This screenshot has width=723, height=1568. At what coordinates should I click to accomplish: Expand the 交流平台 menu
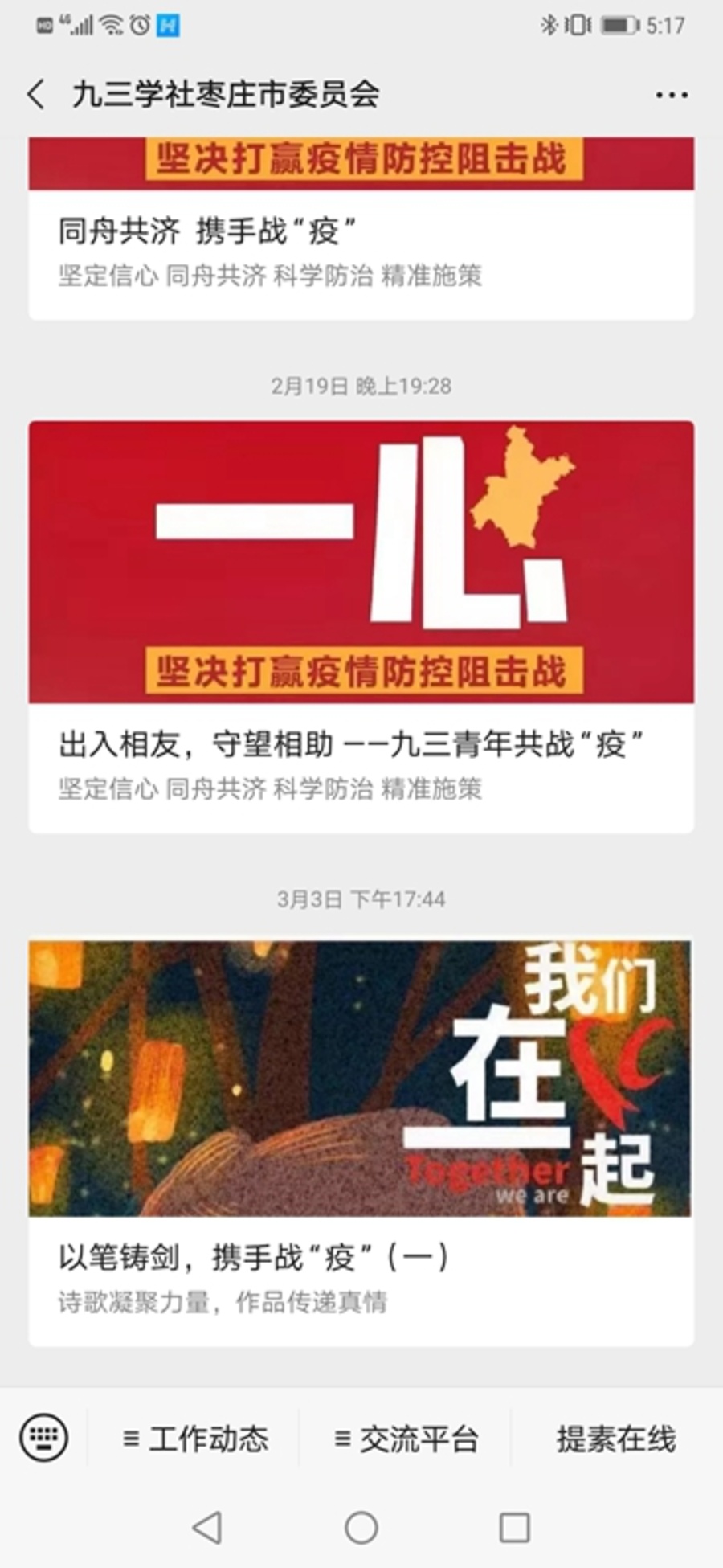click(x=406, y=1439)
